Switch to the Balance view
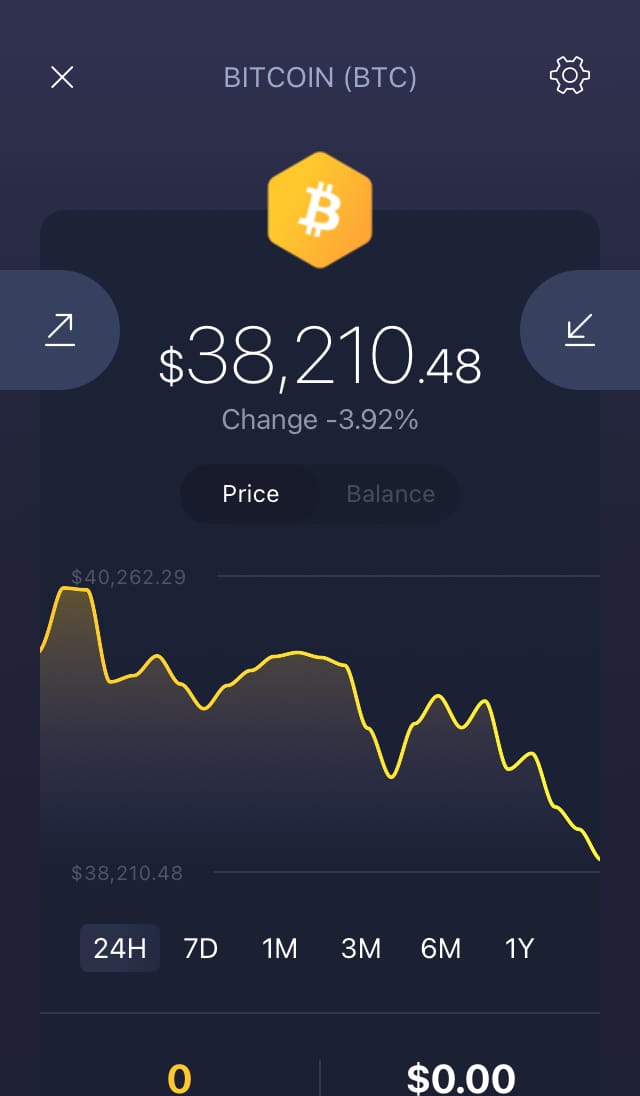Viewport: 640px width, 1096px height. tap(391, 494)
